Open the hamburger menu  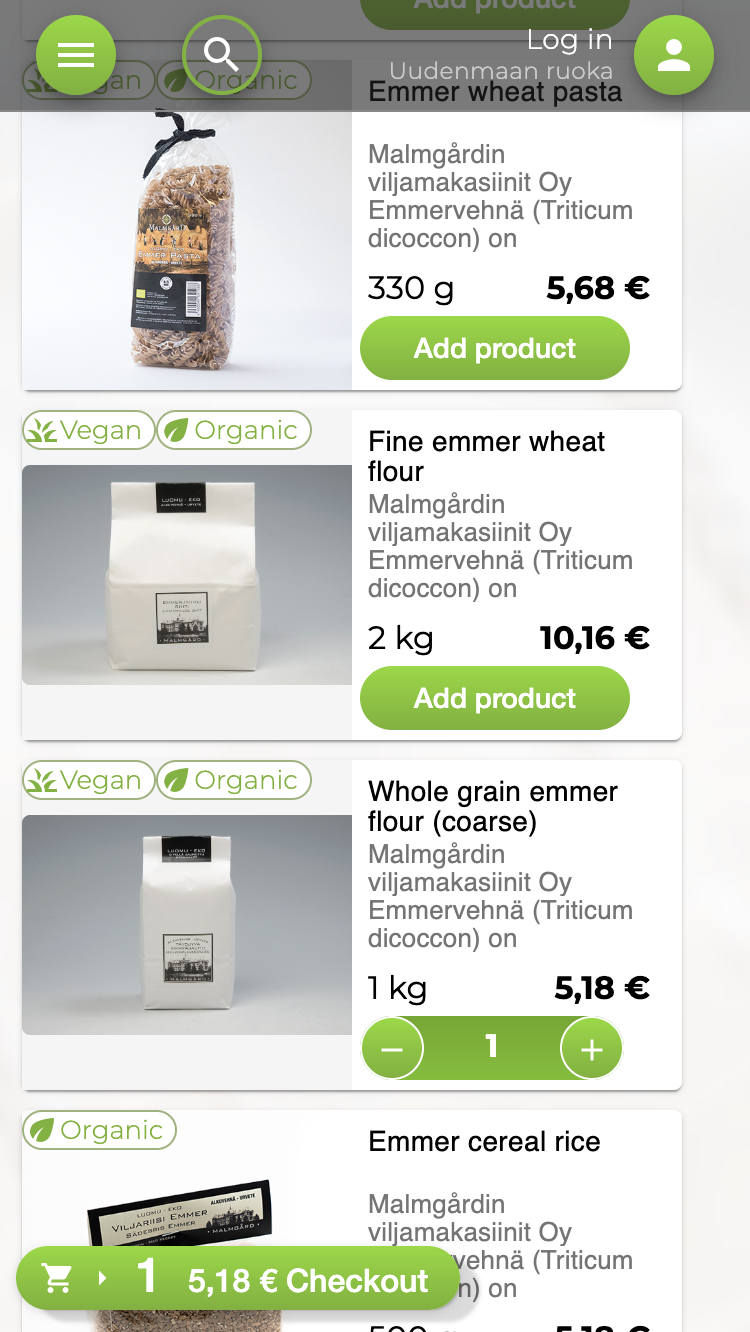coord(76,55)
